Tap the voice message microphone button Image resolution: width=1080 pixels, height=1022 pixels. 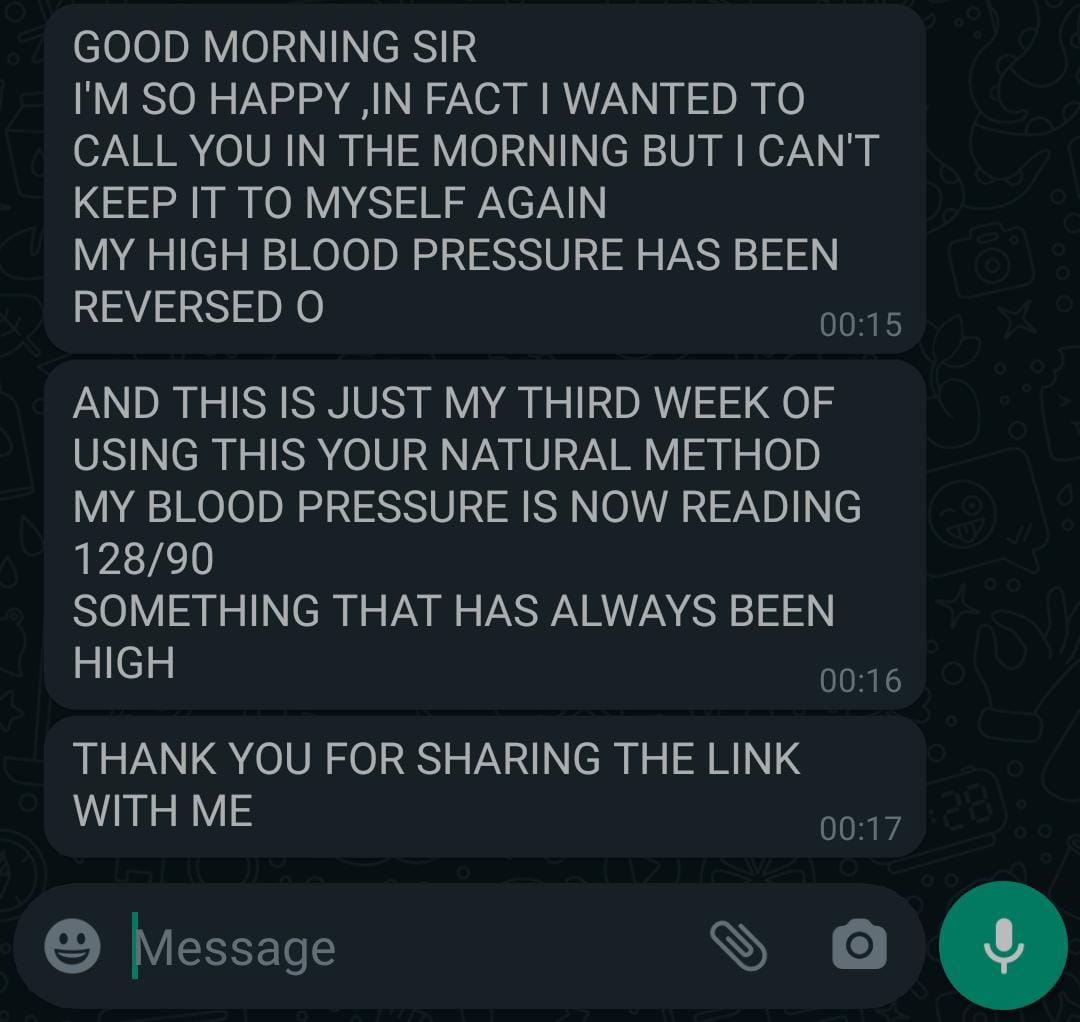coord(1003,946)
